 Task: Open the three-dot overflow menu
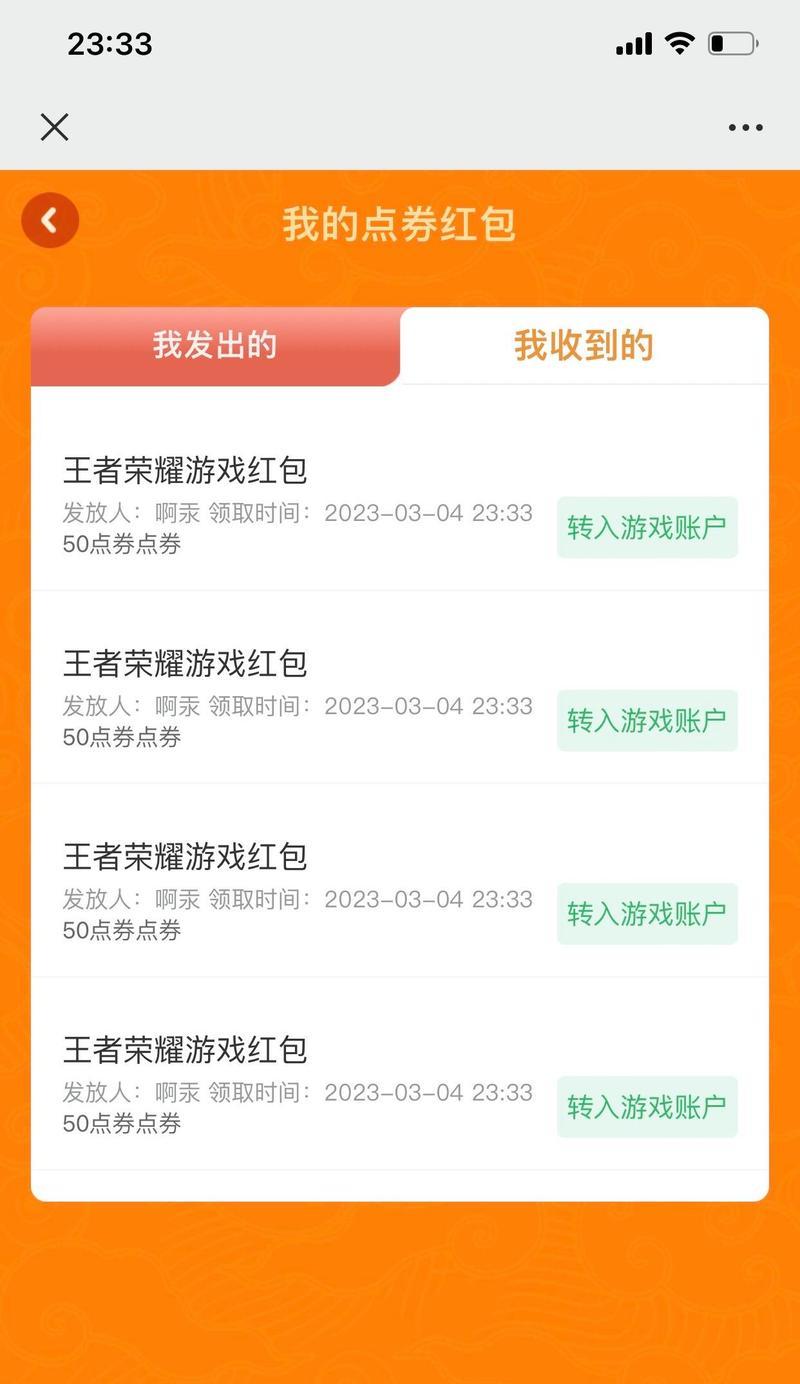point(746,128)
